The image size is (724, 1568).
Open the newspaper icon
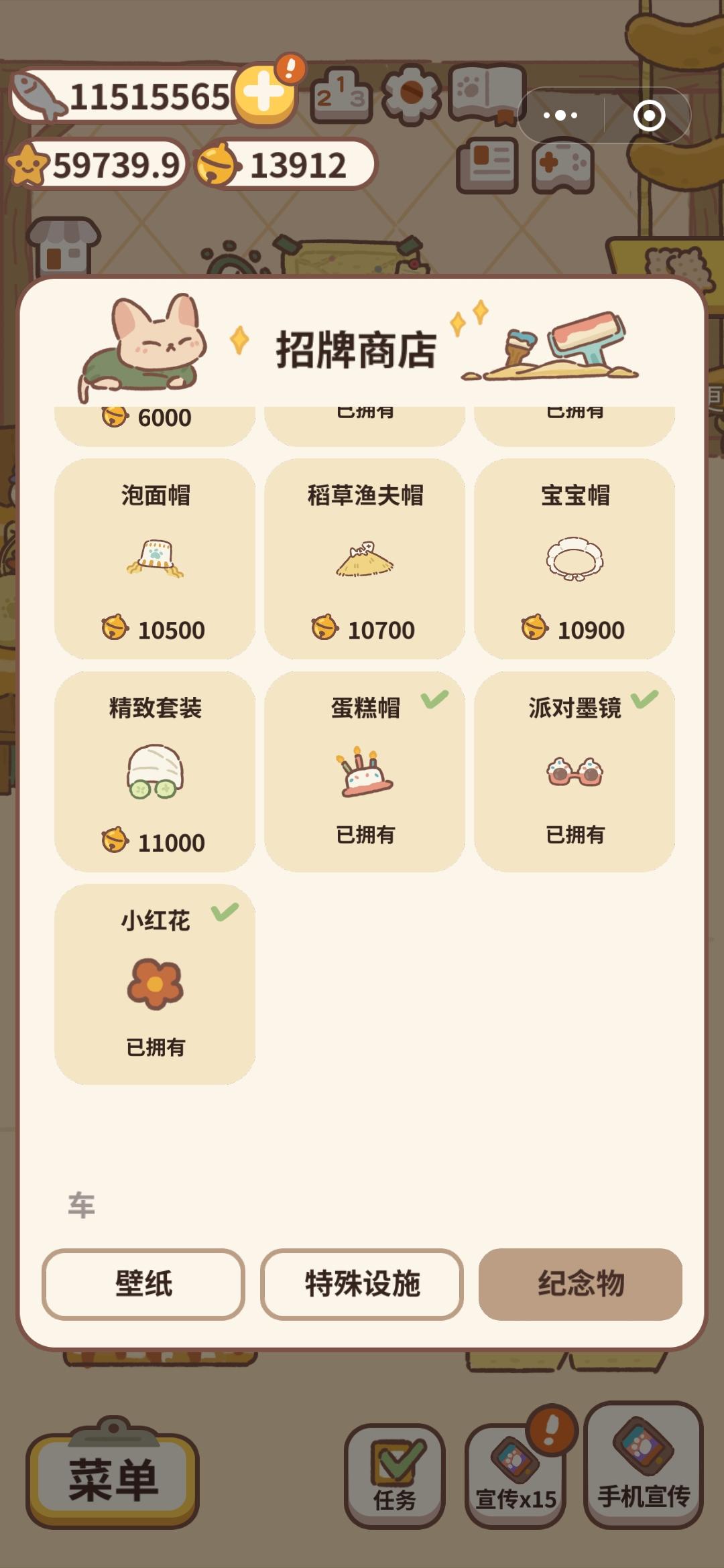click(487, 165)
